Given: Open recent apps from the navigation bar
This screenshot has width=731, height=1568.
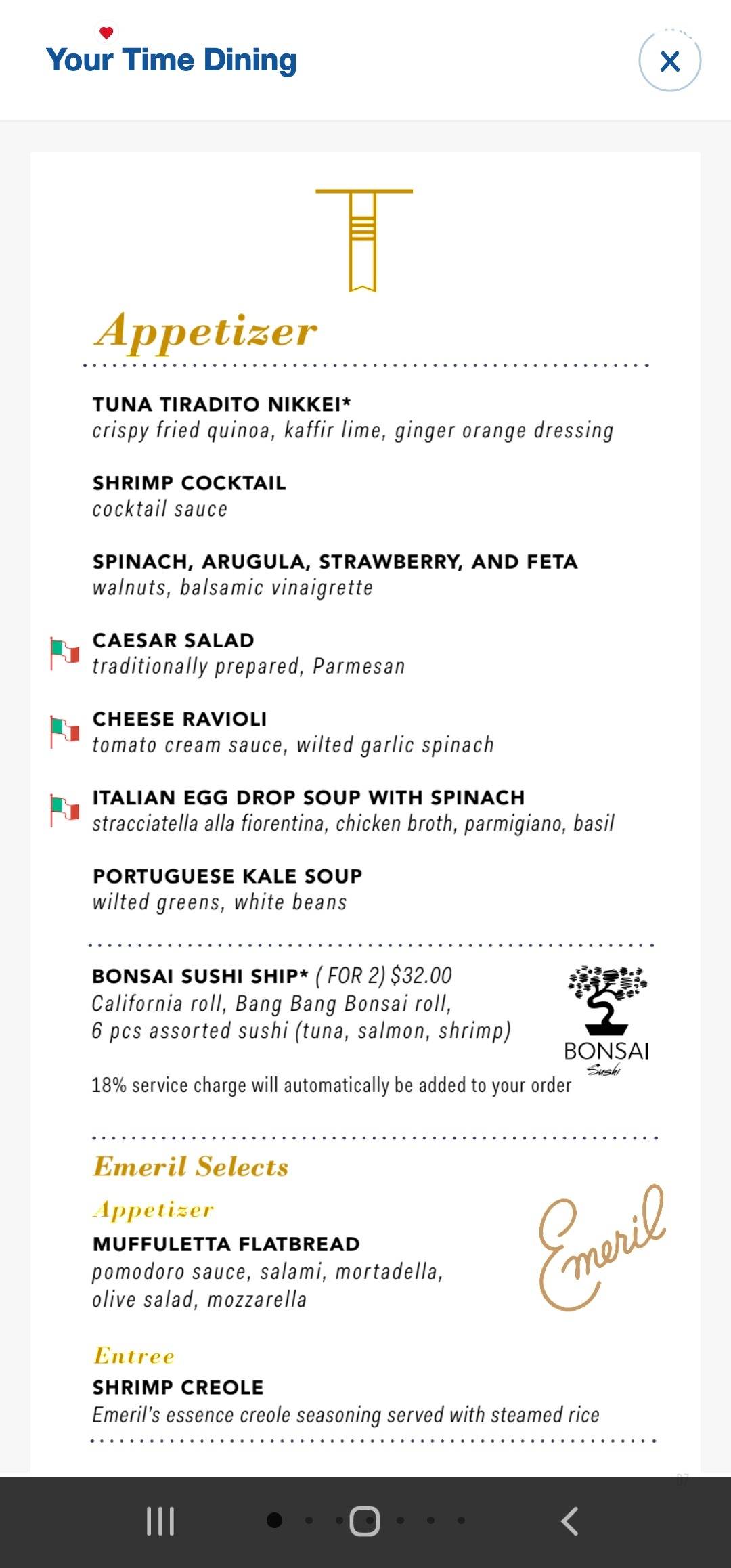Looking at the screenshot, I should tap(160, 1521).
